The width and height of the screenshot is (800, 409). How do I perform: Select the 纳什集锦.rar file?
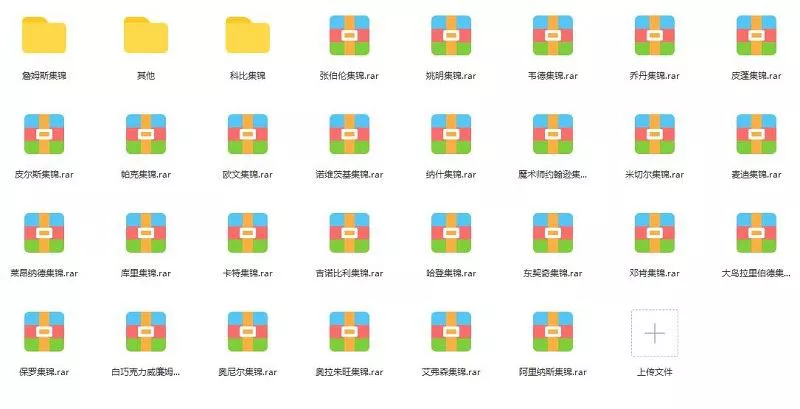(x=451, y=135)
